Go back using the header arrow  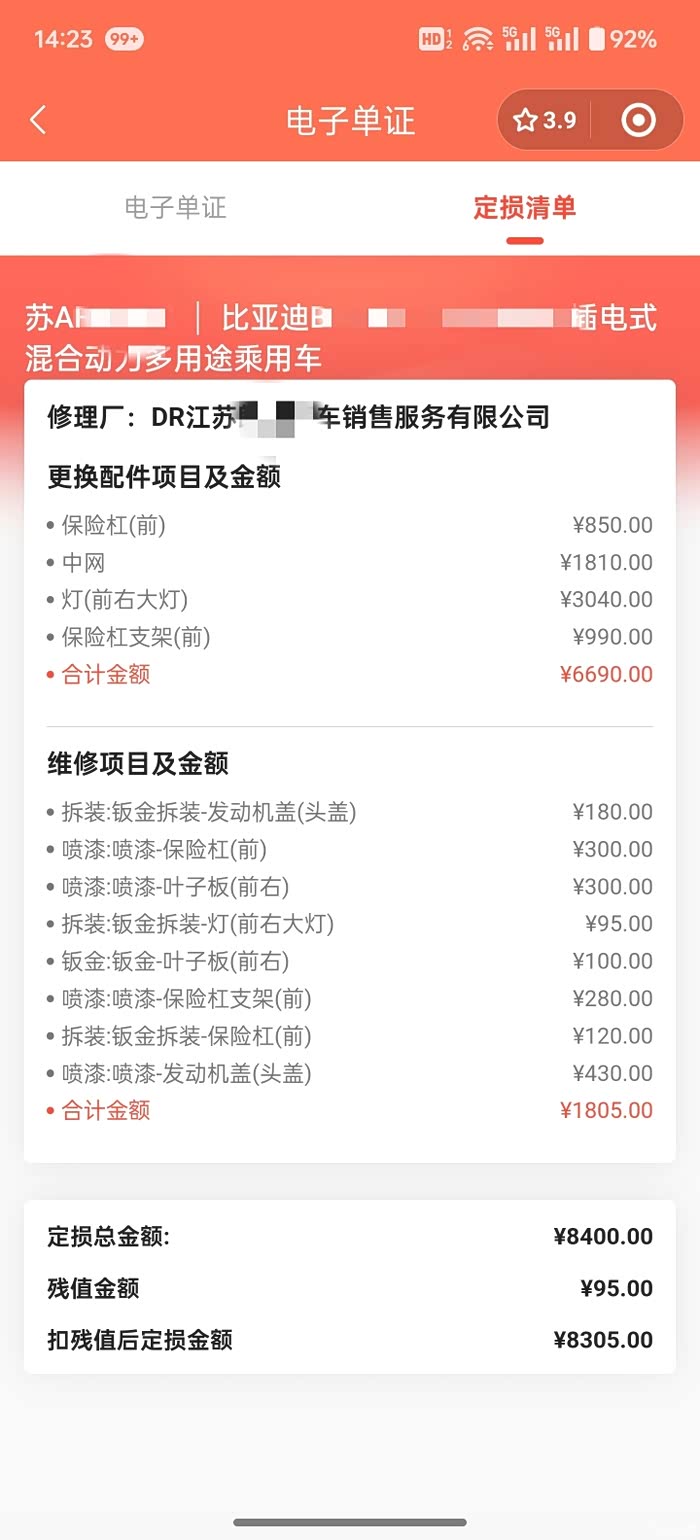38,121
